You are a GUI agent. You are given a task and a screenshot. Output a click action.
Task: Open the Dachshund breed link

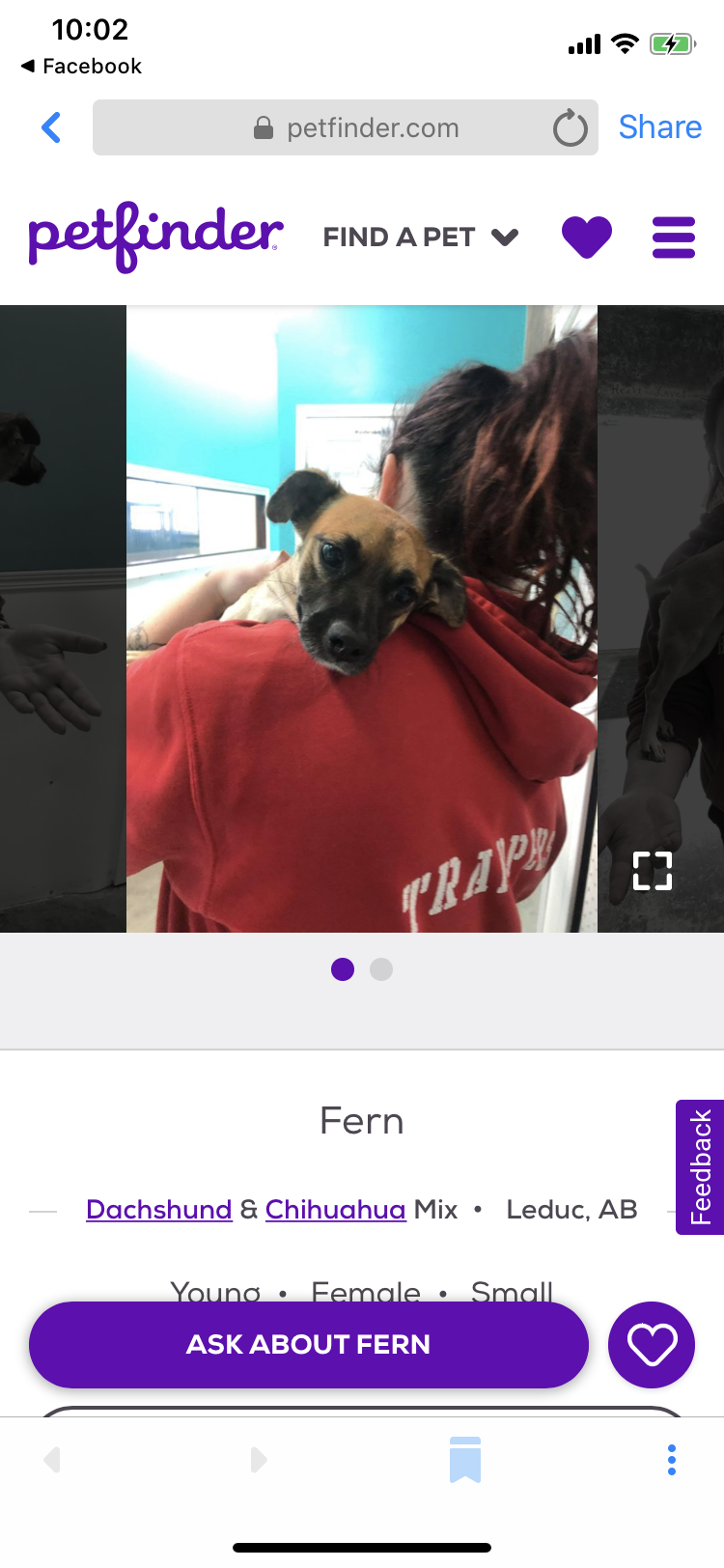coord(159,1210)
